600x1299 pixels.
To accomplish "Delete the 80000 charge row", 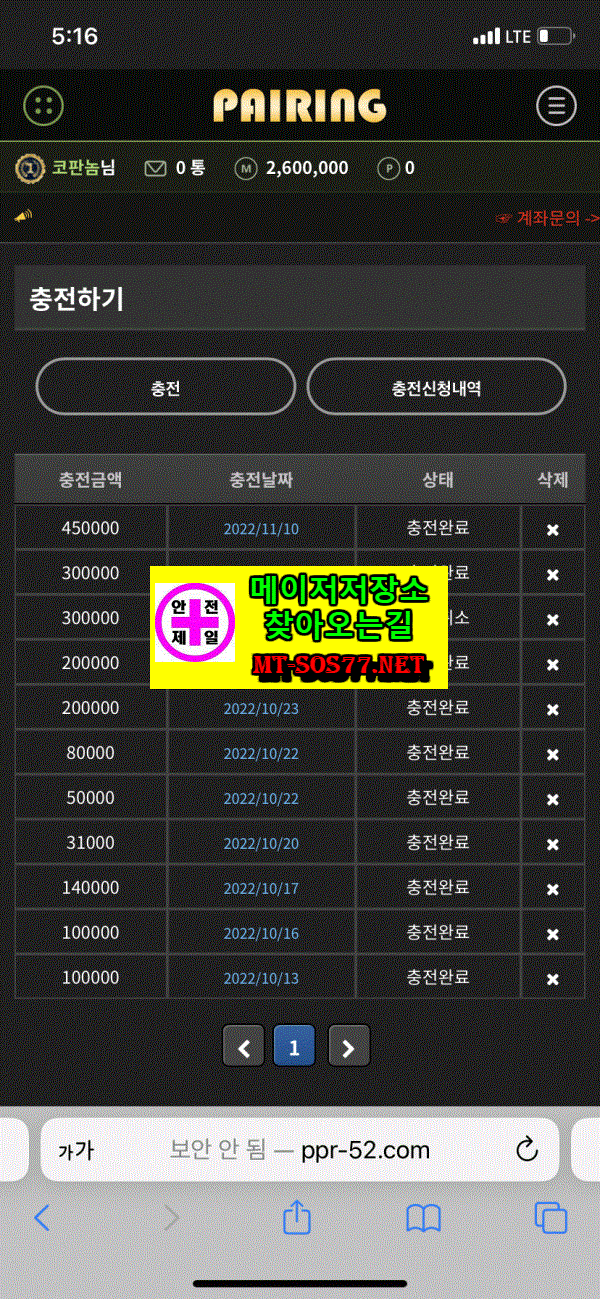I will 552,754.
